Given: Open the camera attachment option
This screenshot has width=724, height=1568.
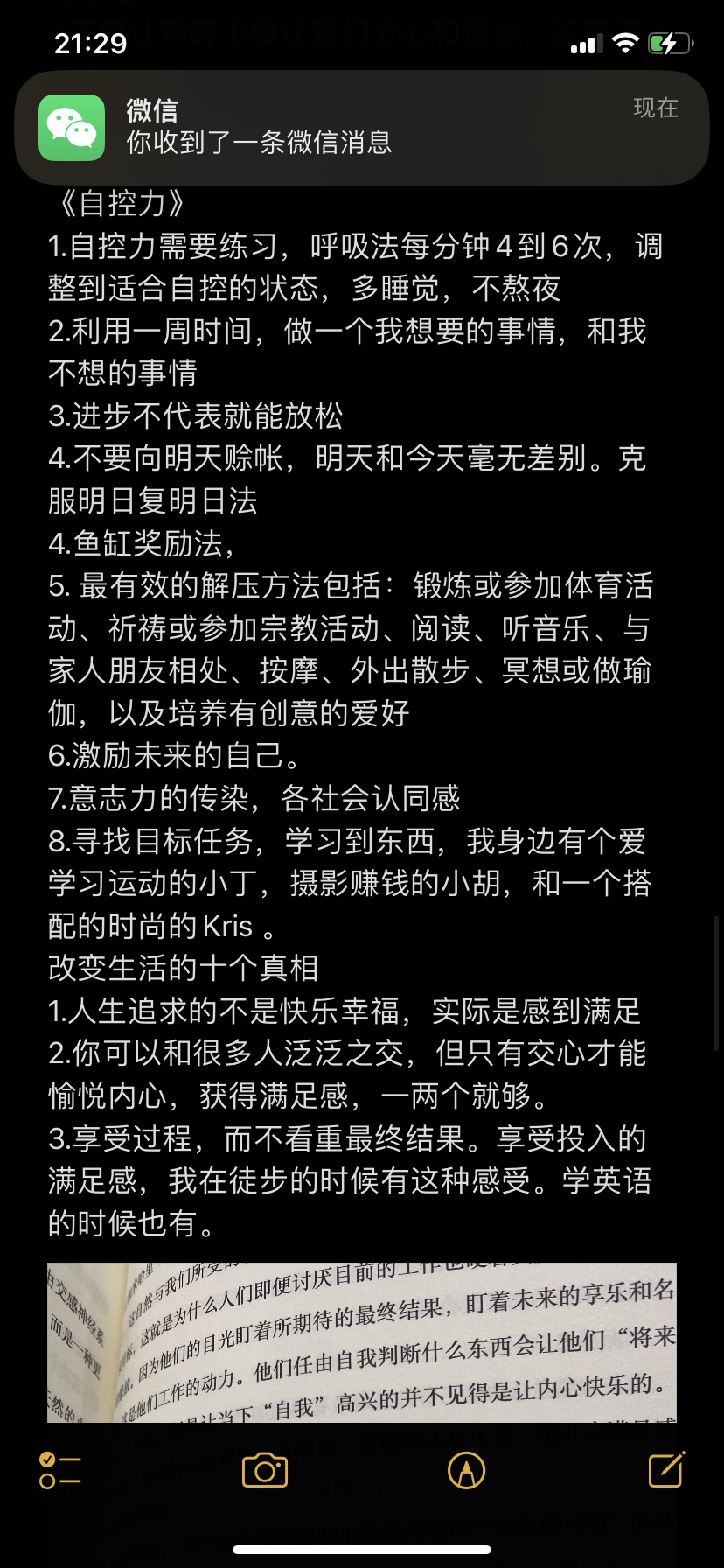Looking at the screenshot, I should (265, 1470).
